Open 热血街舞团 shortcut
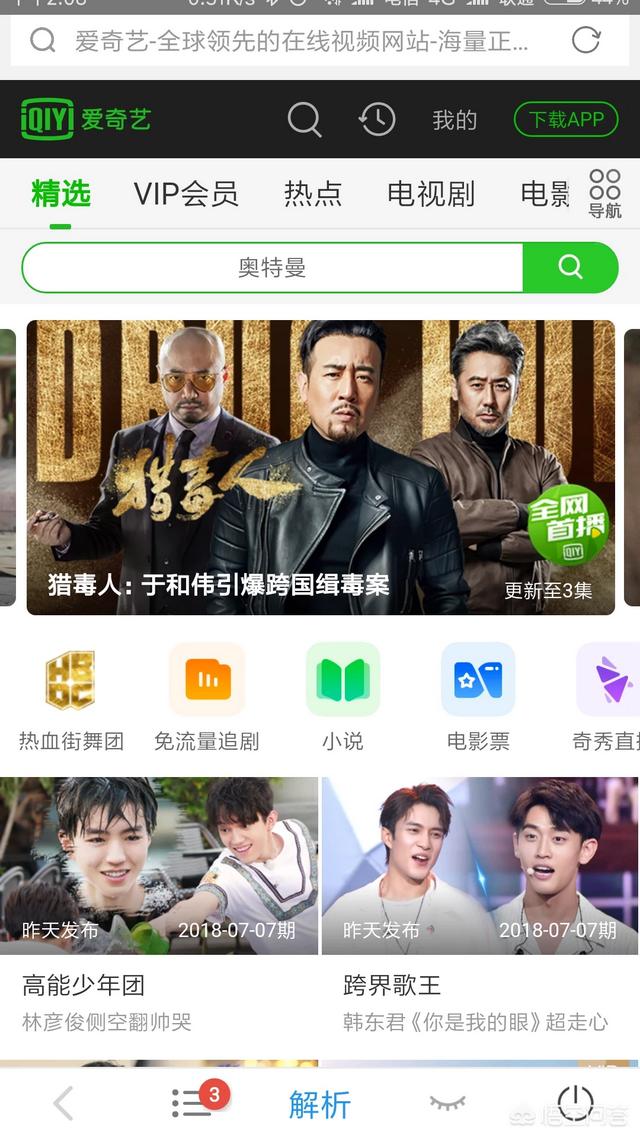The image size is (640, 1138). (x=71, y=697)
